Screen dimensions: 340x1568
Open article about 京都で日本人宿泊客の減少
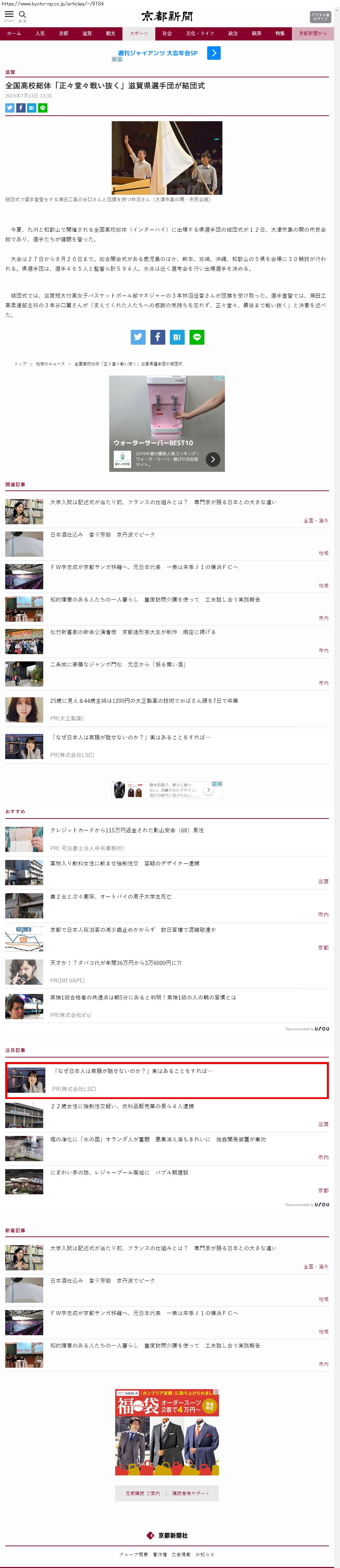[x=133, y=929]
